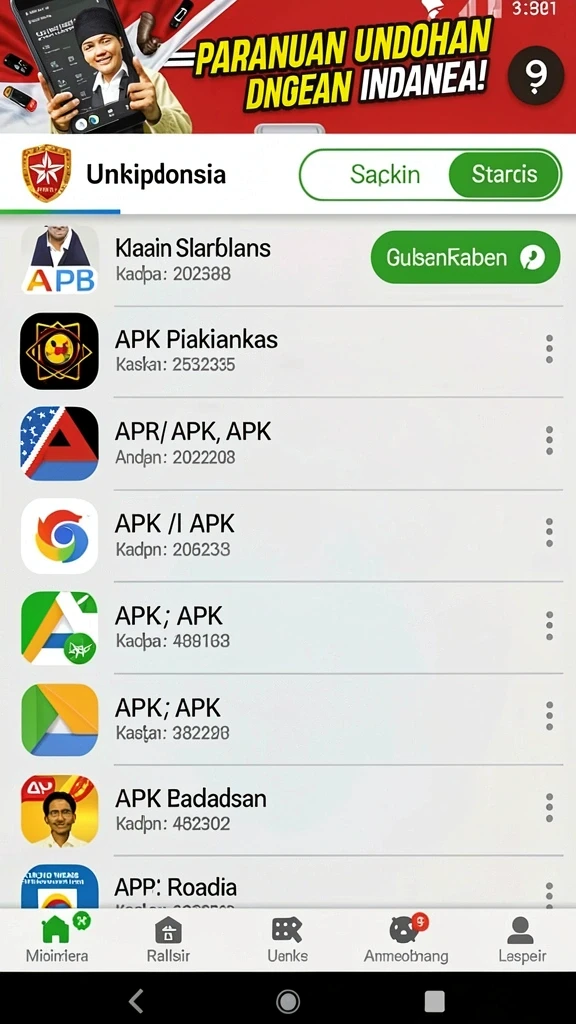
Task: Go back with the system back button
Action: tap(136, 1000)
